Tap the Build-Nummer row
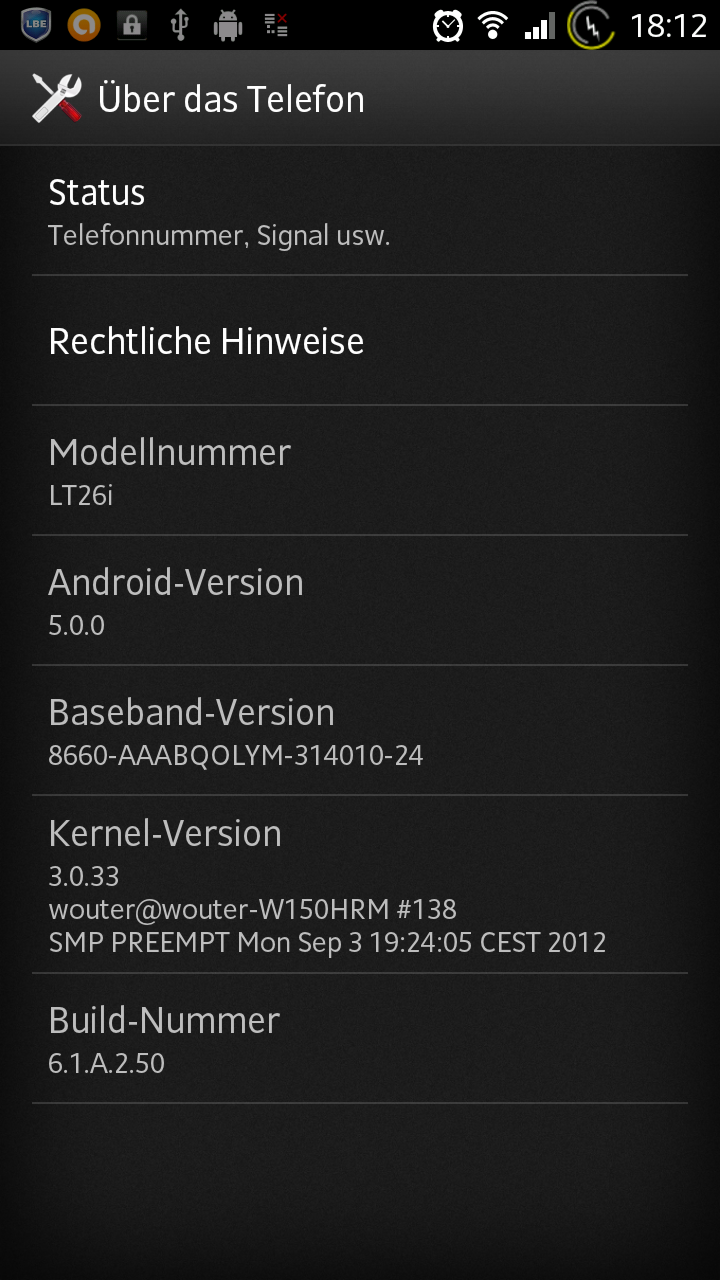 coord(360,1039)
